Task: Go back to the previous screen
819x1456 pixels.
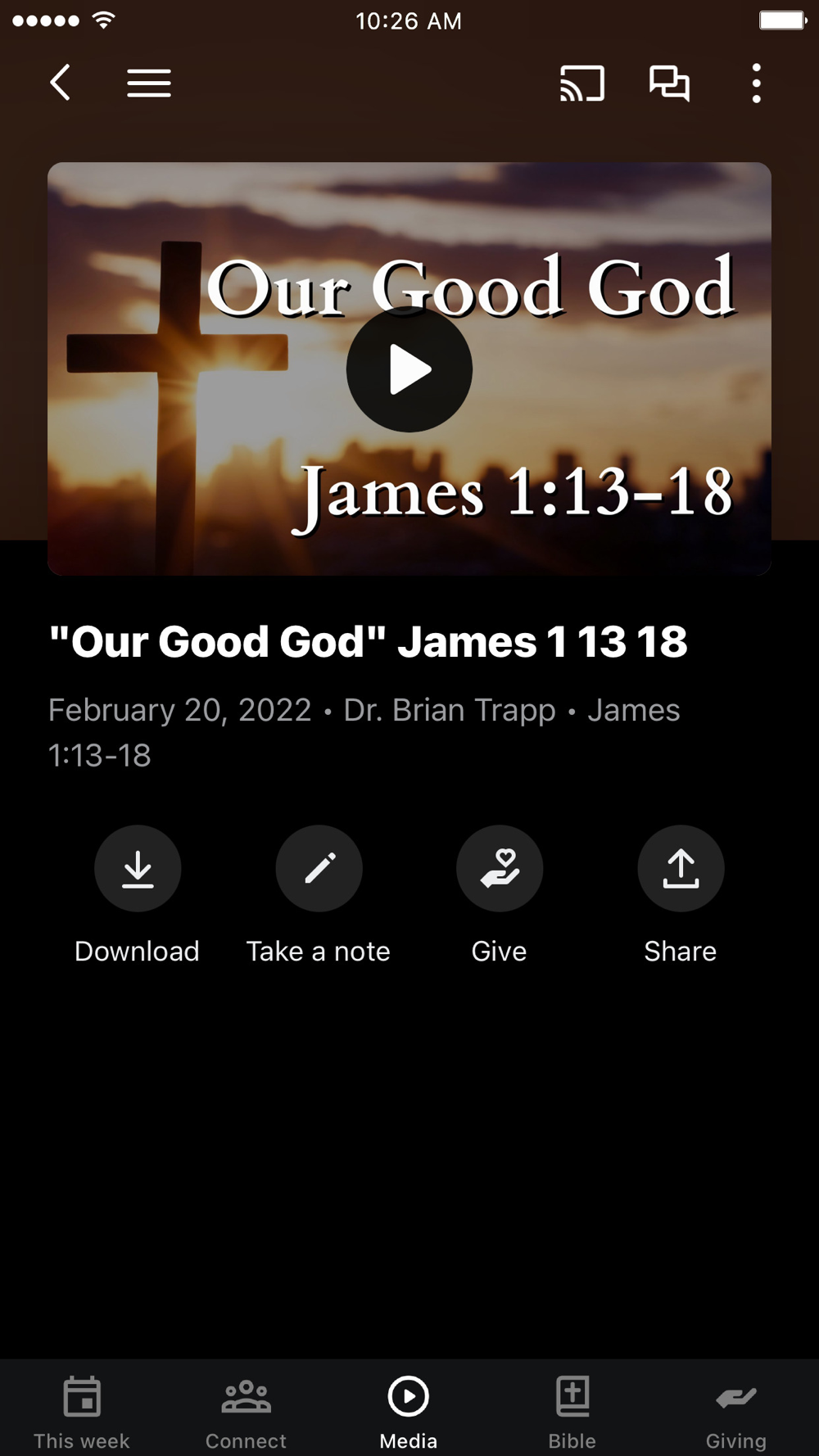Action: coord(60,83)
